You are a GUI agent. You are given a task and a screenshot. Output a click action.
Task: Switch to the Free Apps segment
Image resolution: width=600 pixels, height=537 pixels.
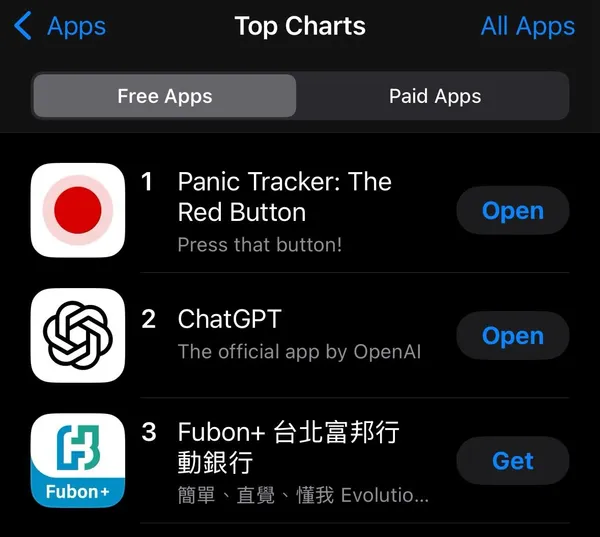(x=165, y=96)
